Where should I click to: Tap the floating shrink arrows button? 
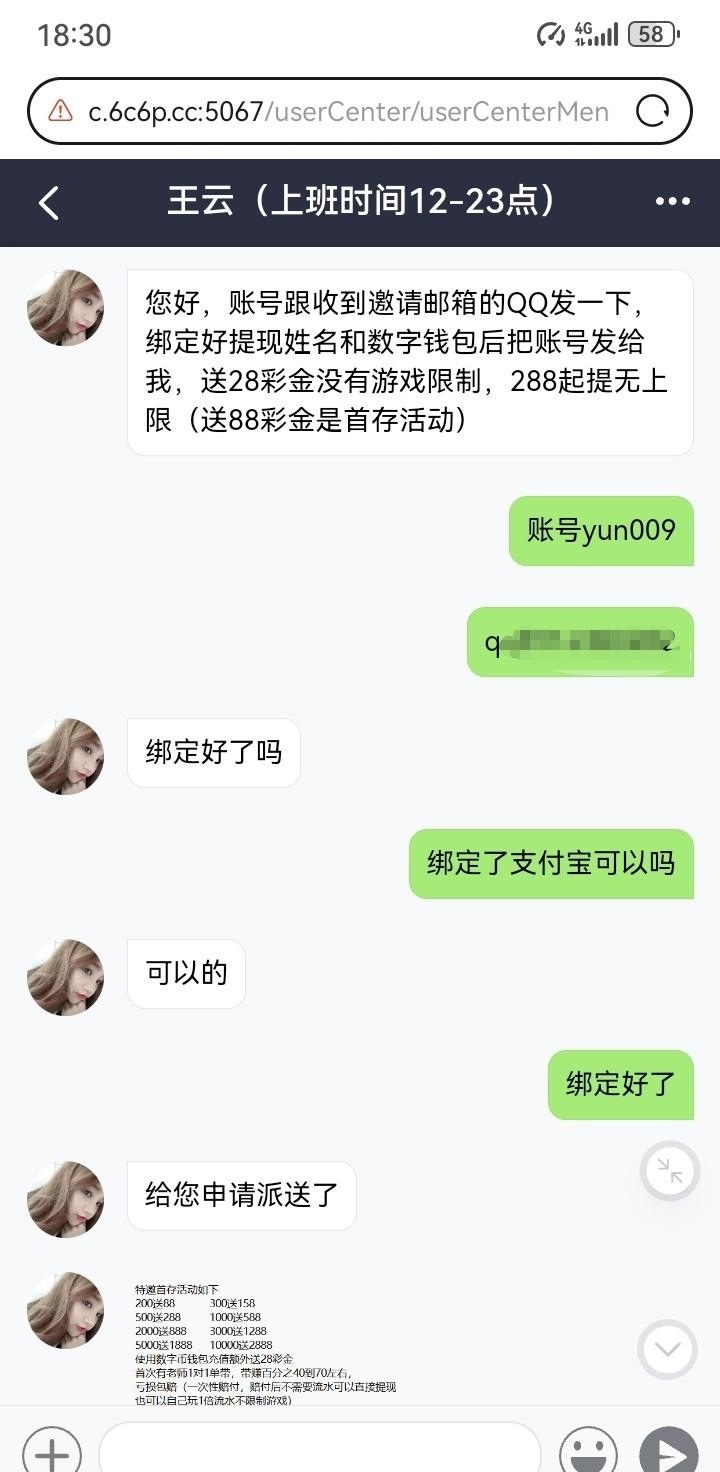click(x=669, y=1171)
